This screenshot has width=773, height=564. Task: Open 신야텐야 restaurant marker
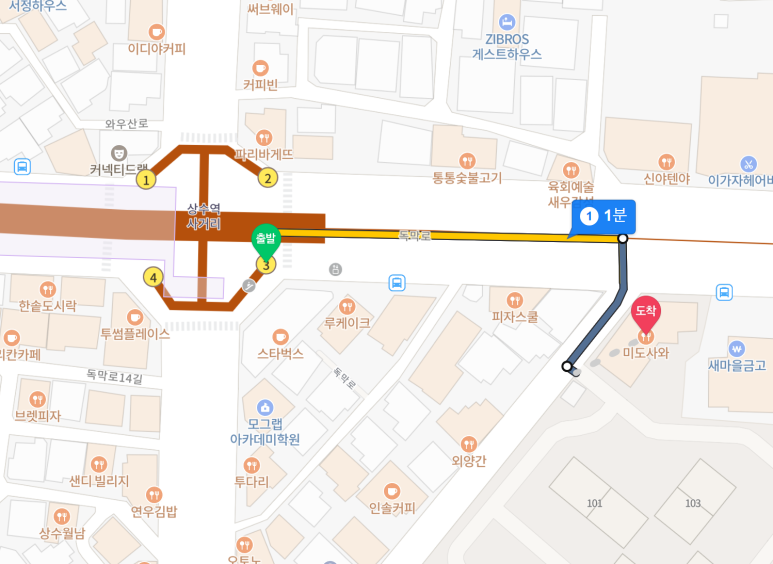pyautogui.click(x=667, y=162)
